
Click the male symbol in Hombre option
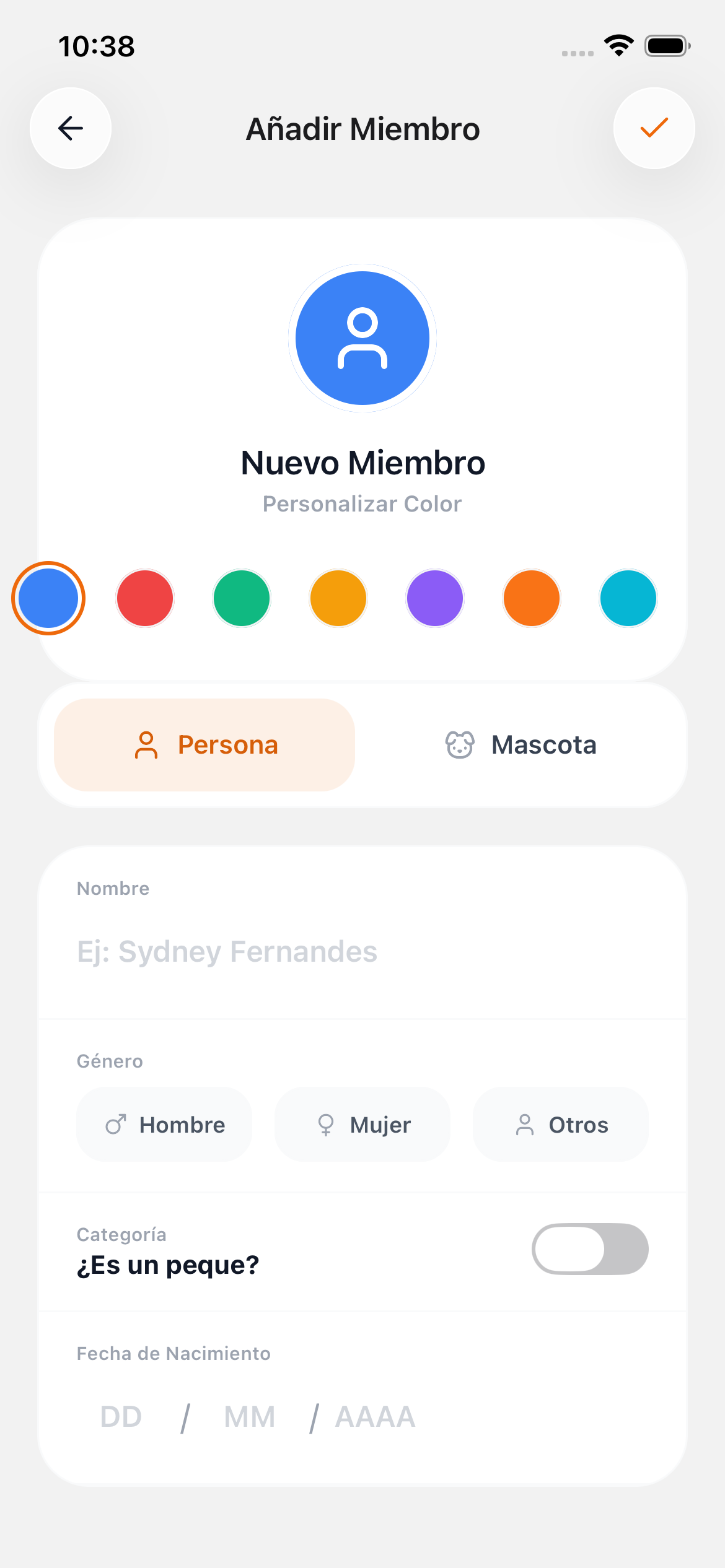pos(117,1124)
